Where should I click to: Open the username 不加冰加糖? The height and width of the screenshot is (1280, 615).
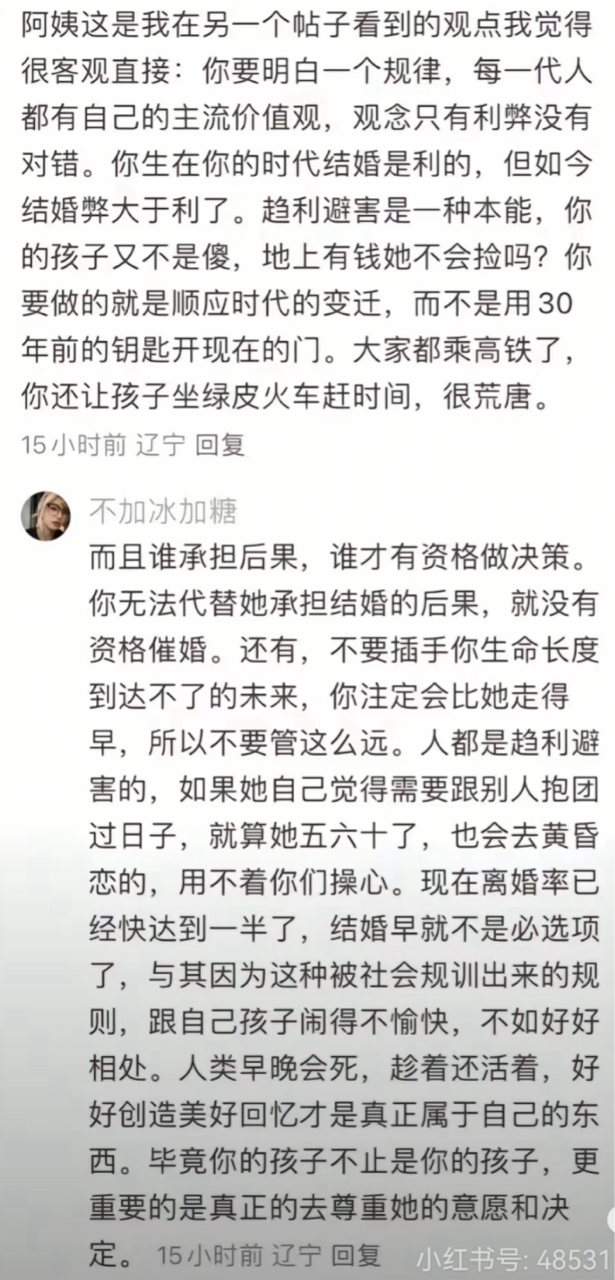[x=164, y=512]
